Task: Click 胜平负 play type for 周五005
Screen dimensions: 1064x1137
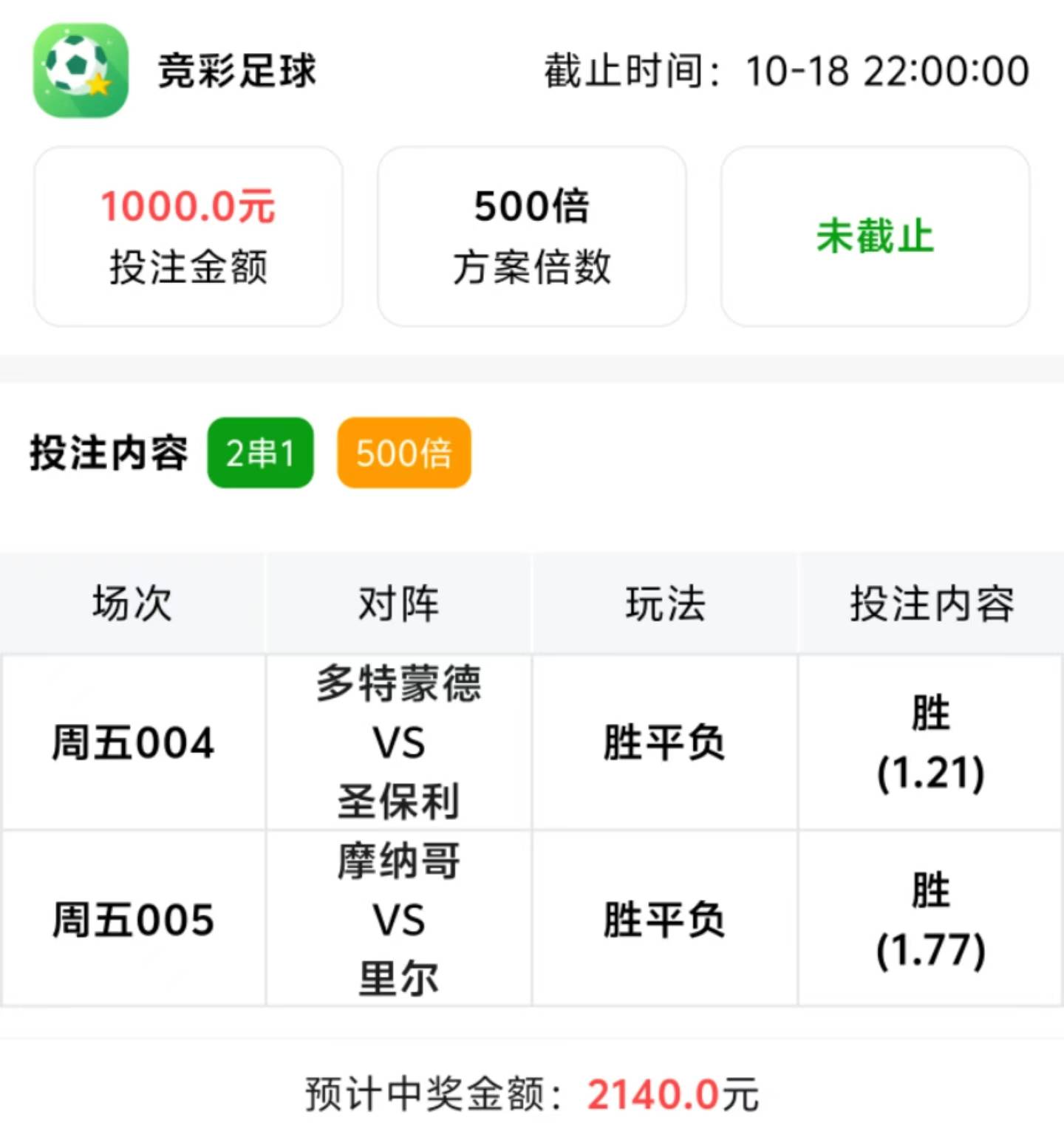Action: point(665,919)
